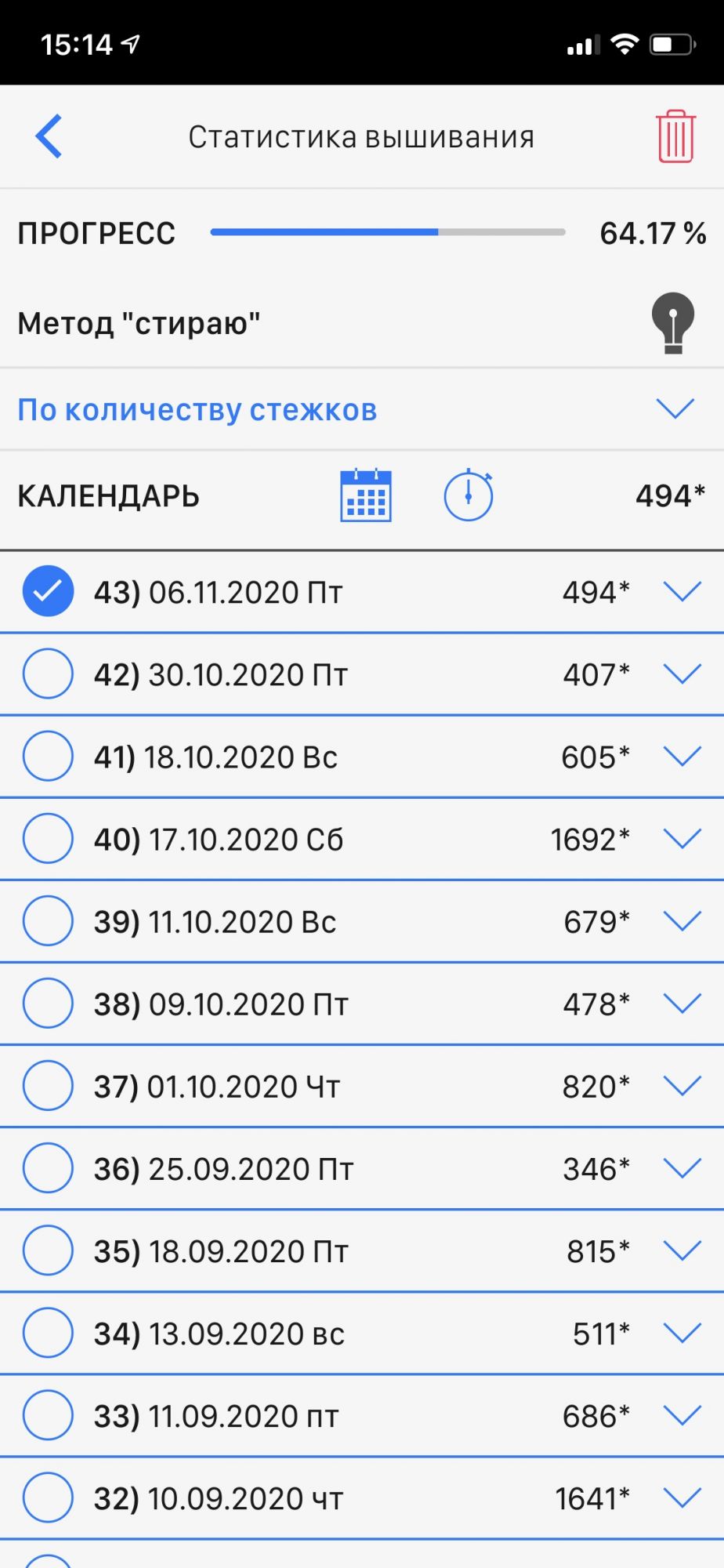Expand chevron on 35) 18.09.2020 Пт

coord(682,1250)
